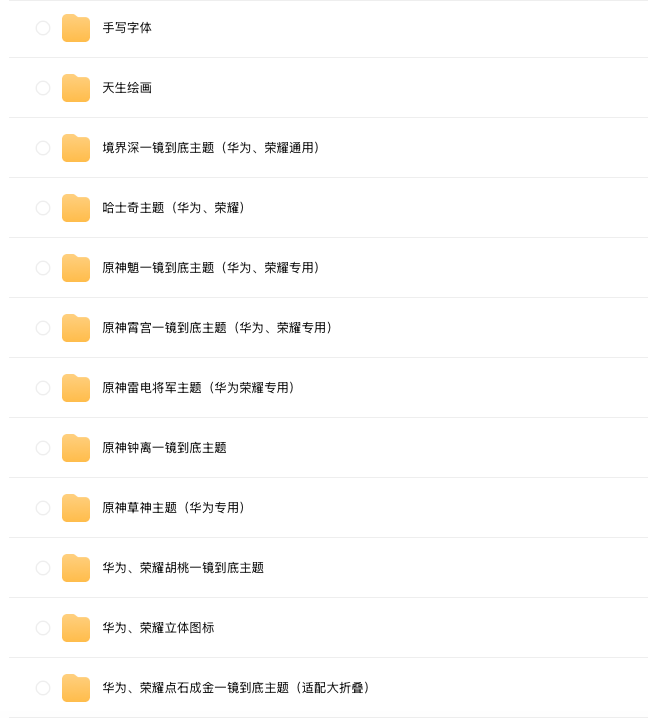This screenshot has width=648, height=718.
Task: Mark 原神钟离一镜到底主题 as selected
Action: 43,448
